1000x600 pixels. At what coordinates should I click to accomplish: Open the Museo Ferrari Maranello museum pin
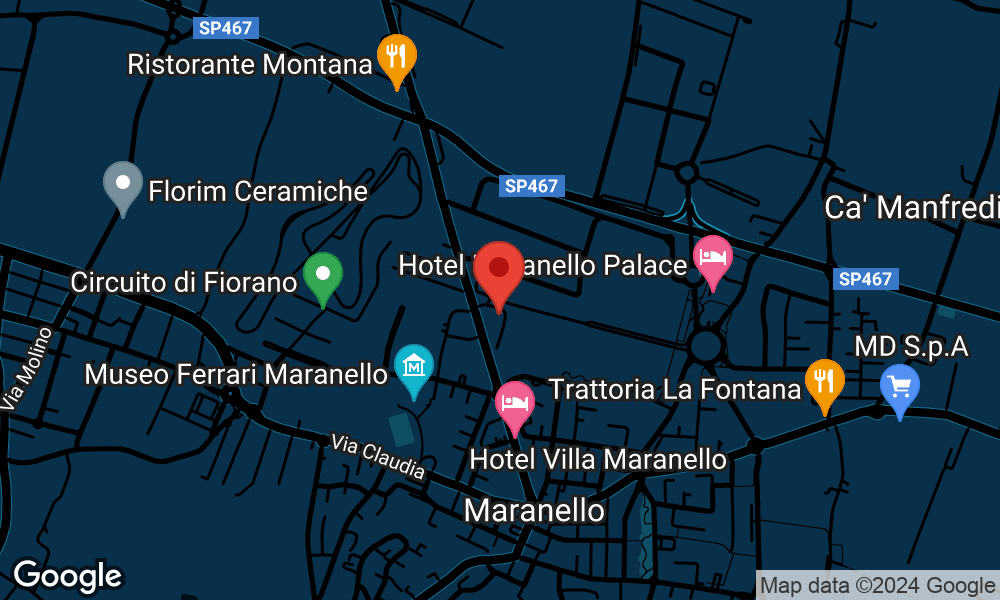(413, 367)
